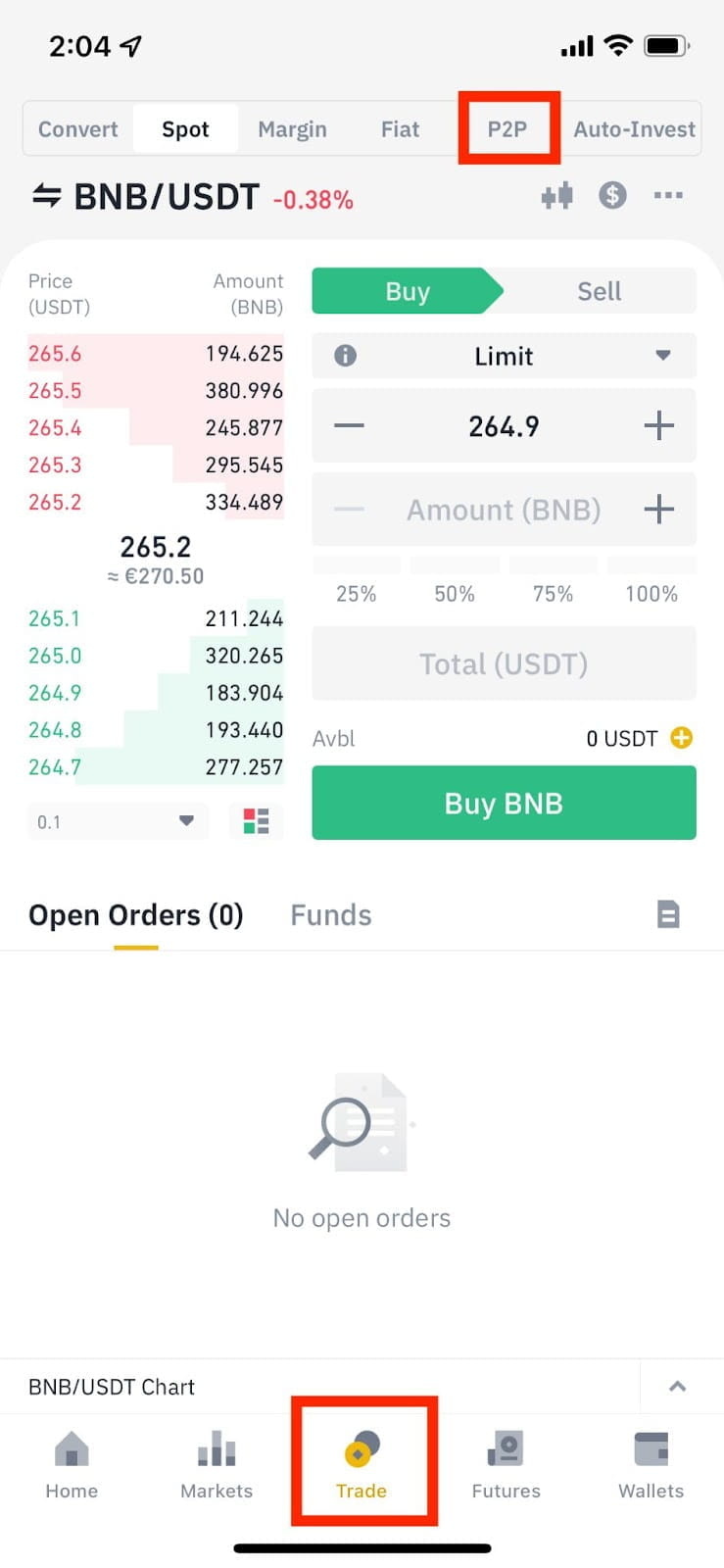Screen dimensions: 724x1568
Task: Switch to Margin trading tab
Action: point(292,129)
